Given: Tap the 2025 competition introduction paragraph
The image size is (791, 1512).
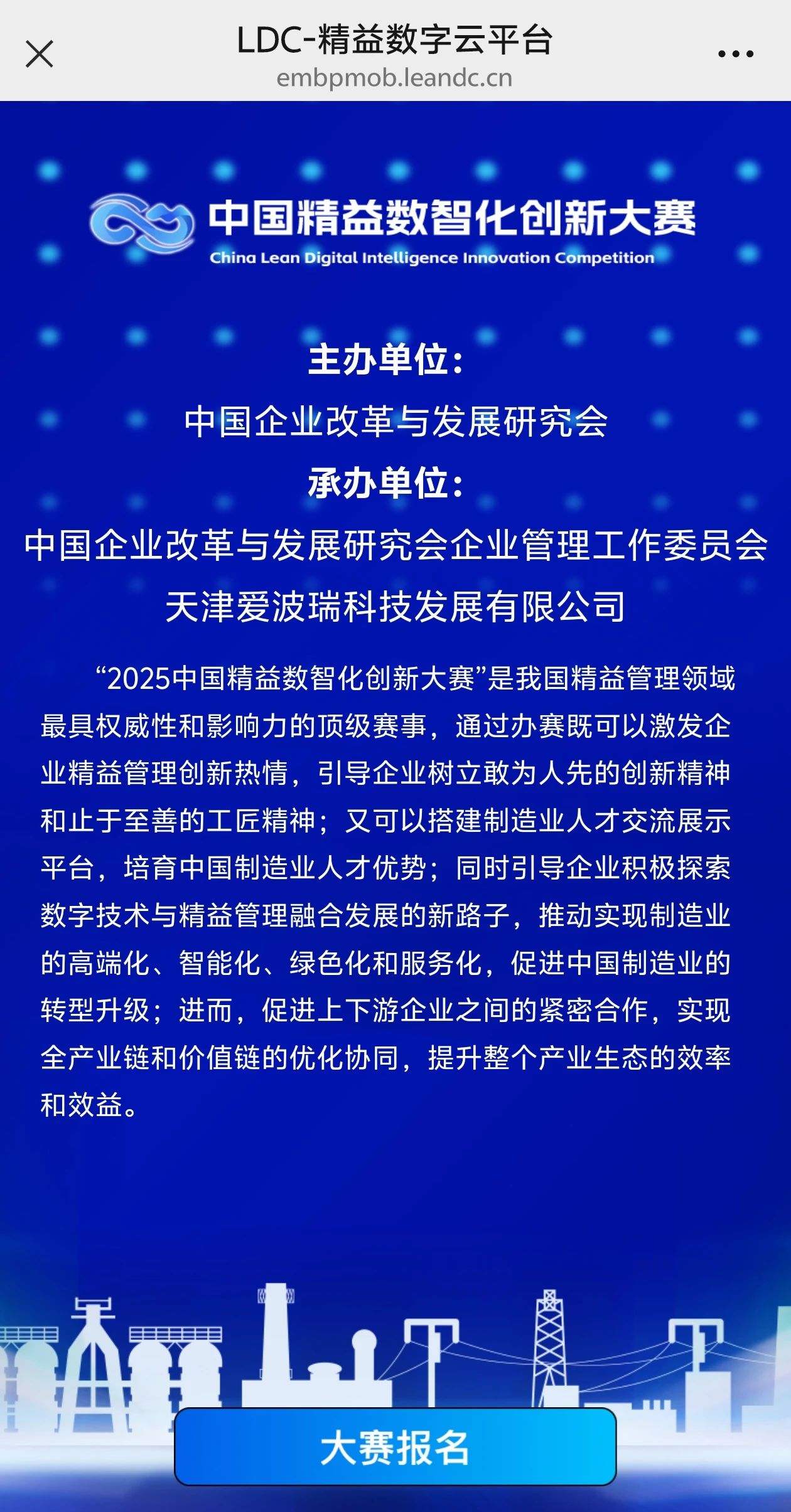Looking at the screenshot, I should tap(395, 878).
